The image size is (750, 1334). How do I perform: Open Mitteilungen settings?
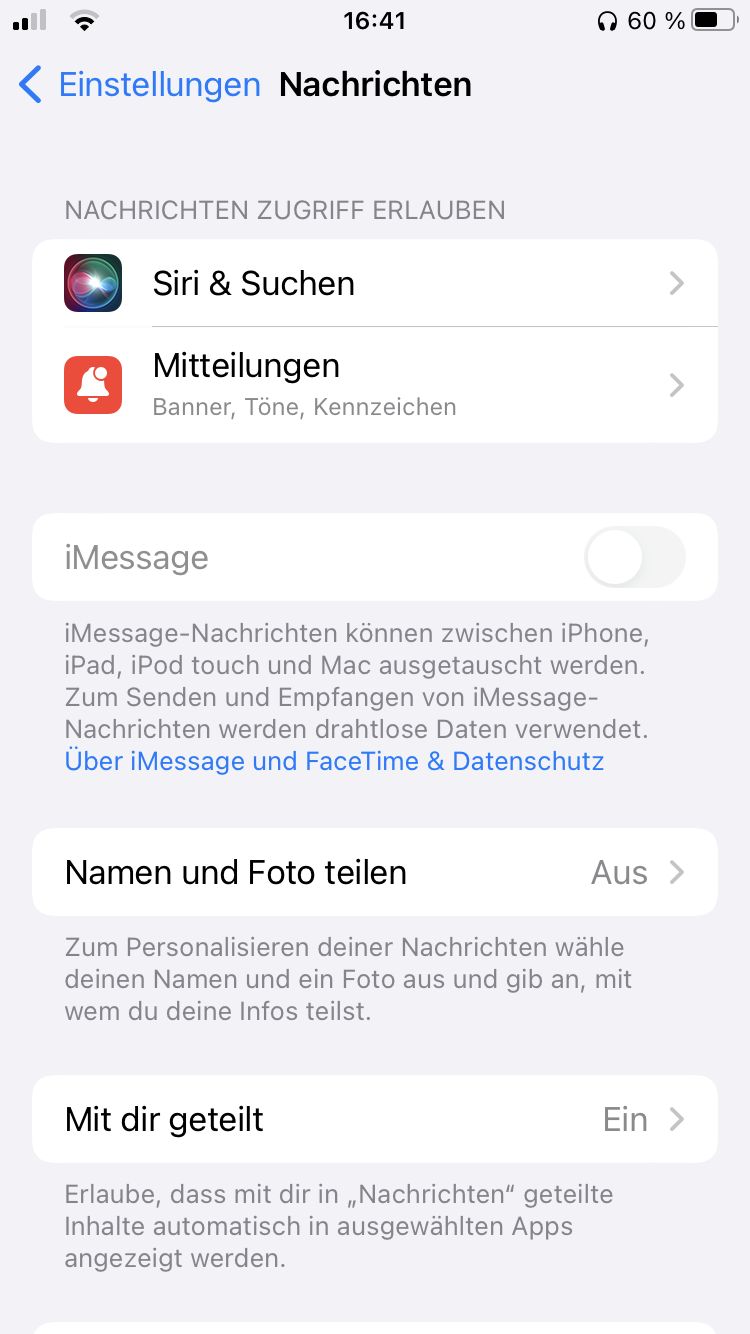(x=375, y=385)
